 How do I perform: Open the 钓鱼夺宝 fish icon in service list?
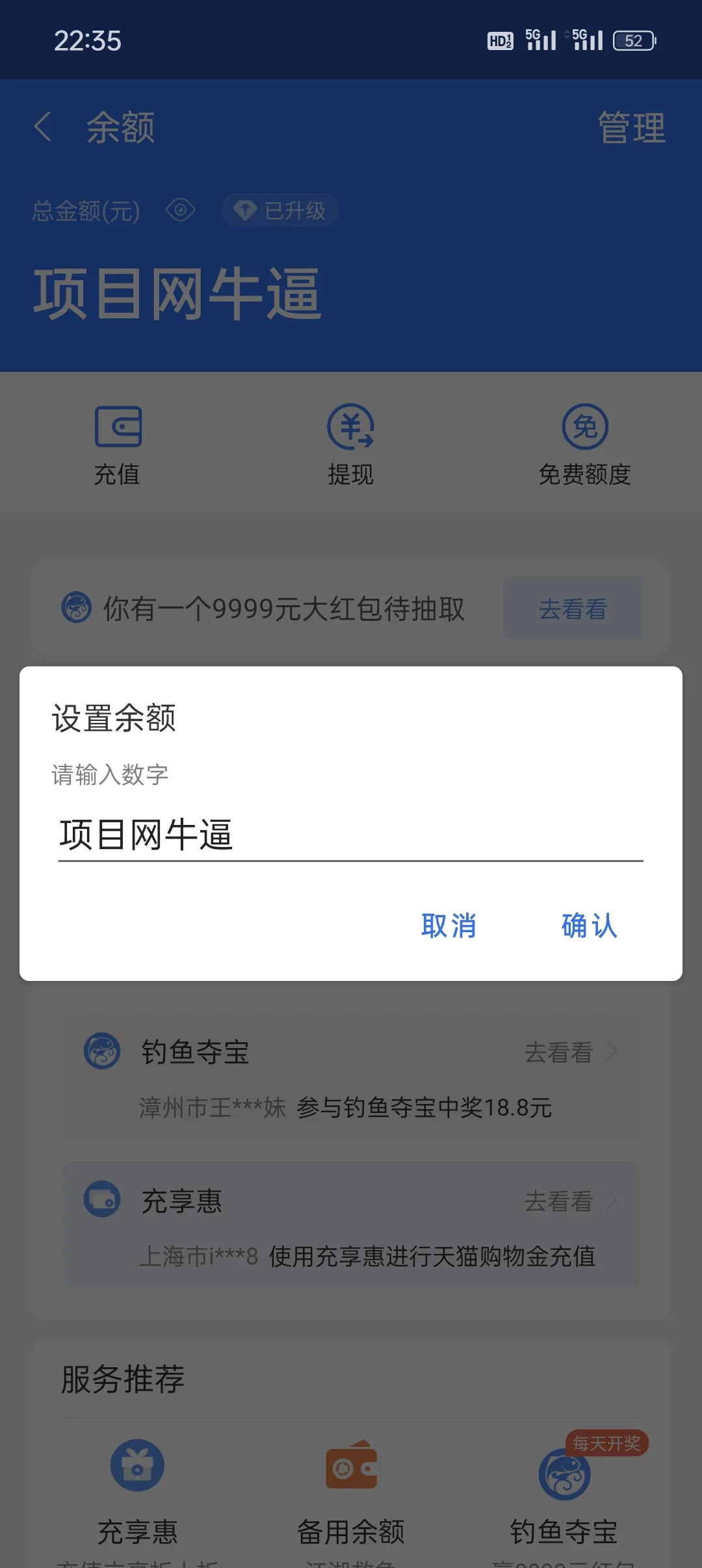pos(103,1052)
